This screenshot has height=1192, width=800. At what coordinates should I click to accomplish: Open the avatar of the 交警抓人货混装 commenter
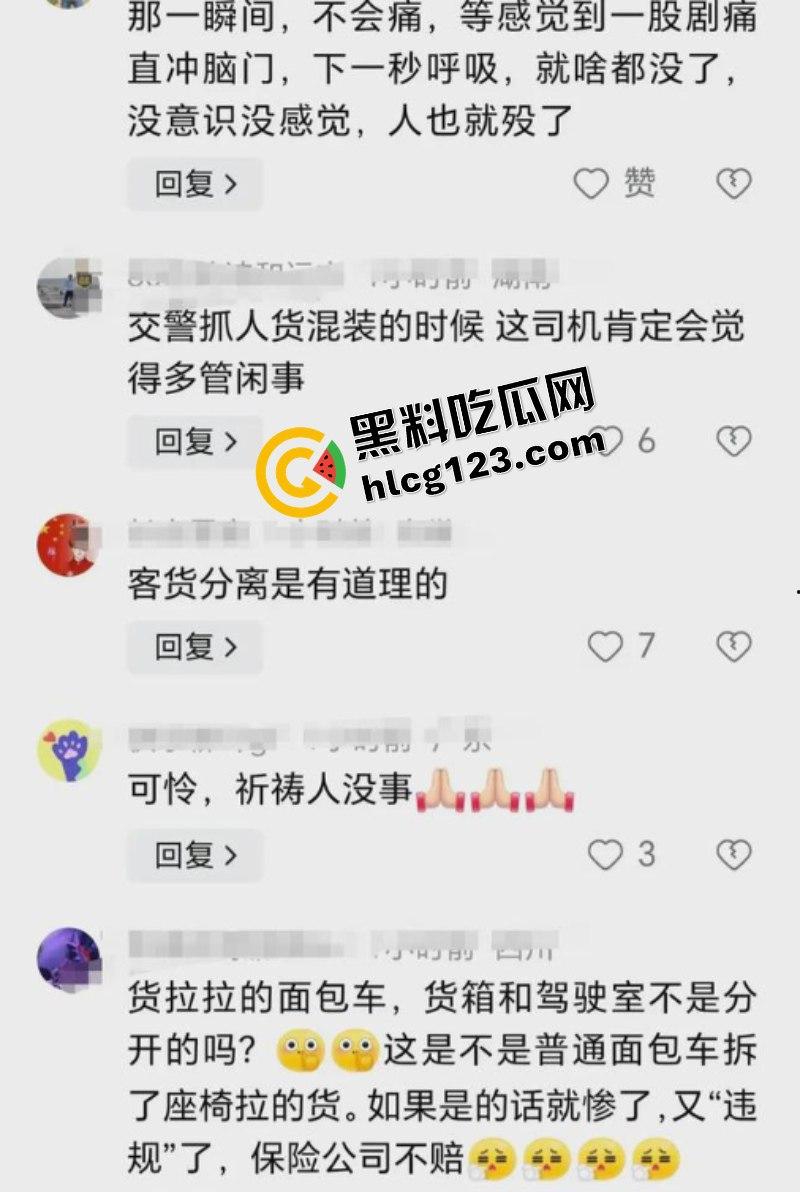(x=69, y=287)
